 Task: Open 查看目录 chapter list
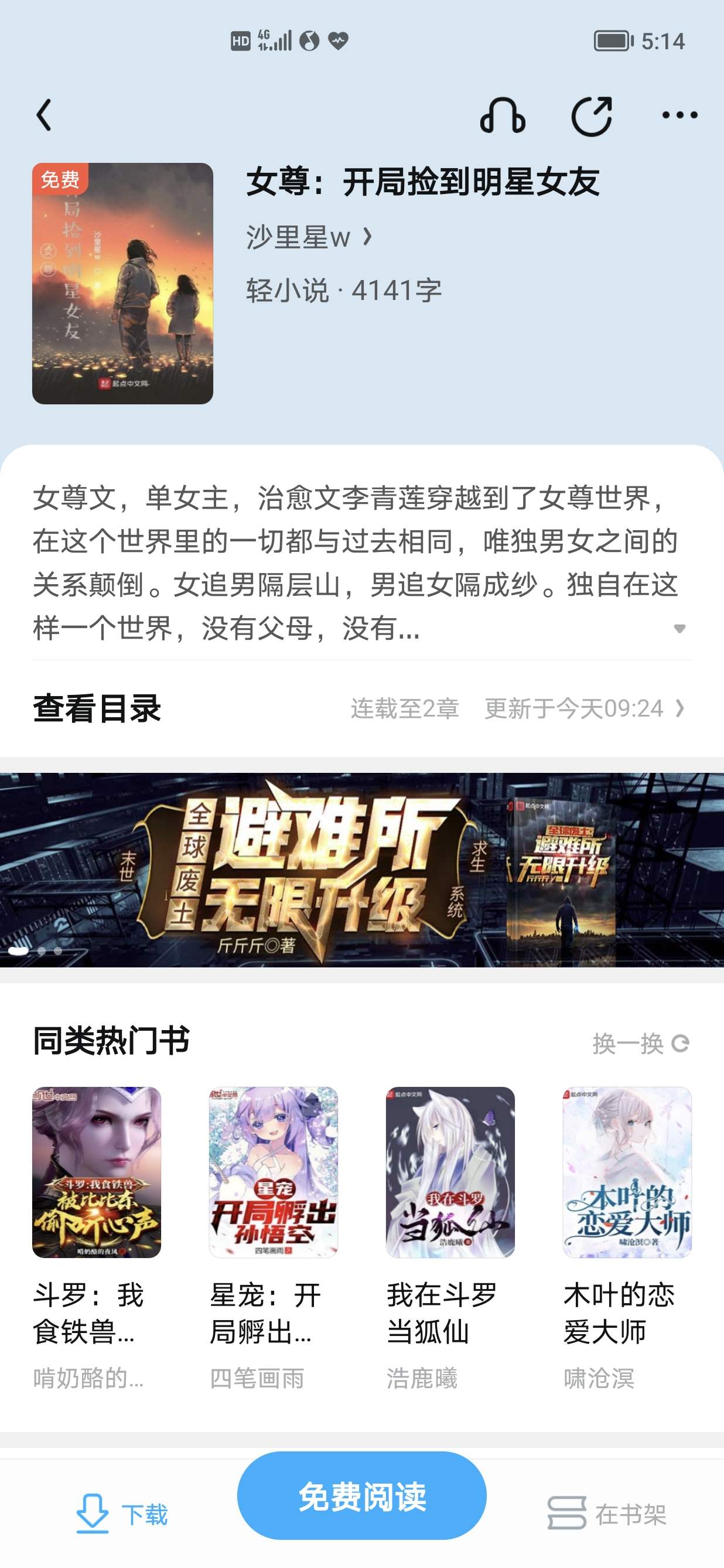(361, 708)
